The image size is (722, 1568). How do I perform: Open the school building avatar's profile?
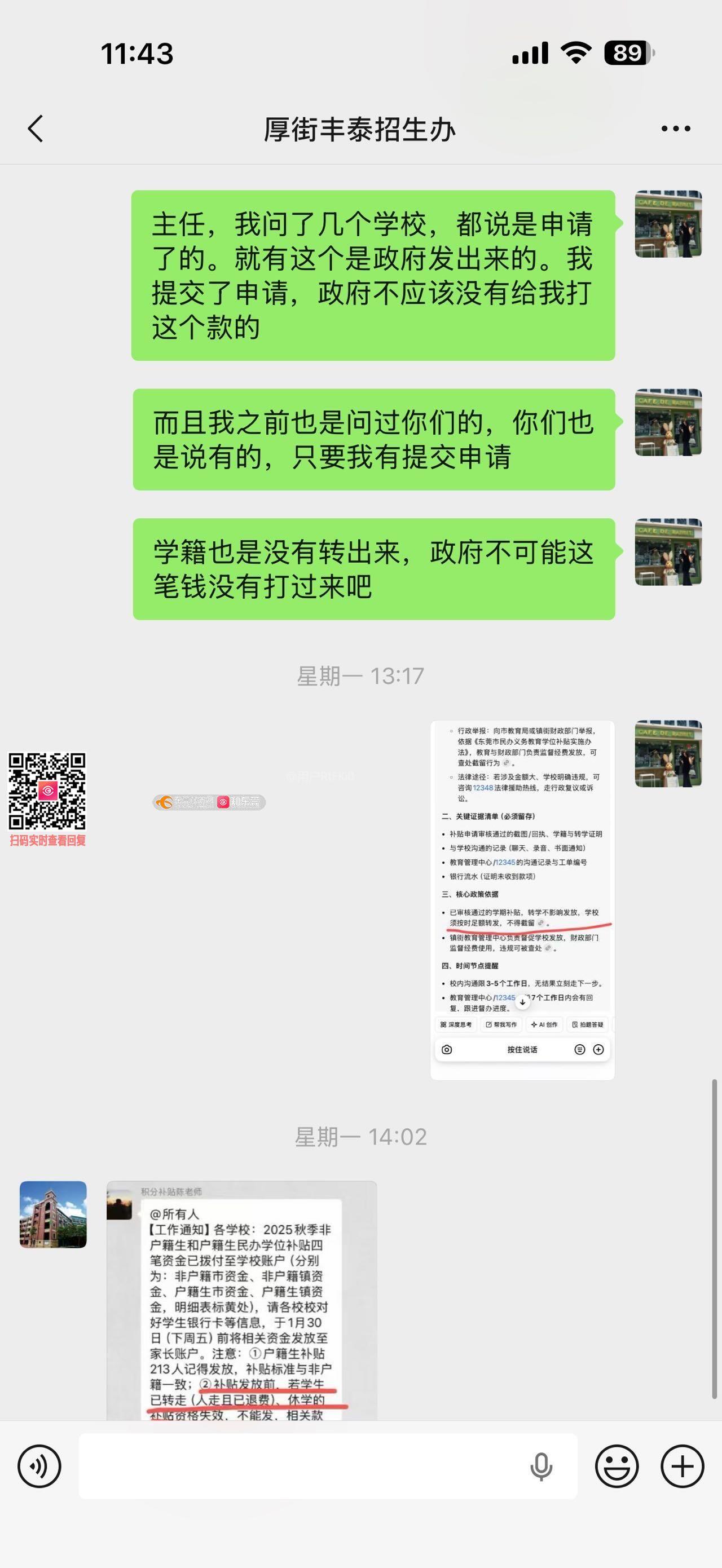click(x=53, y=1214)
